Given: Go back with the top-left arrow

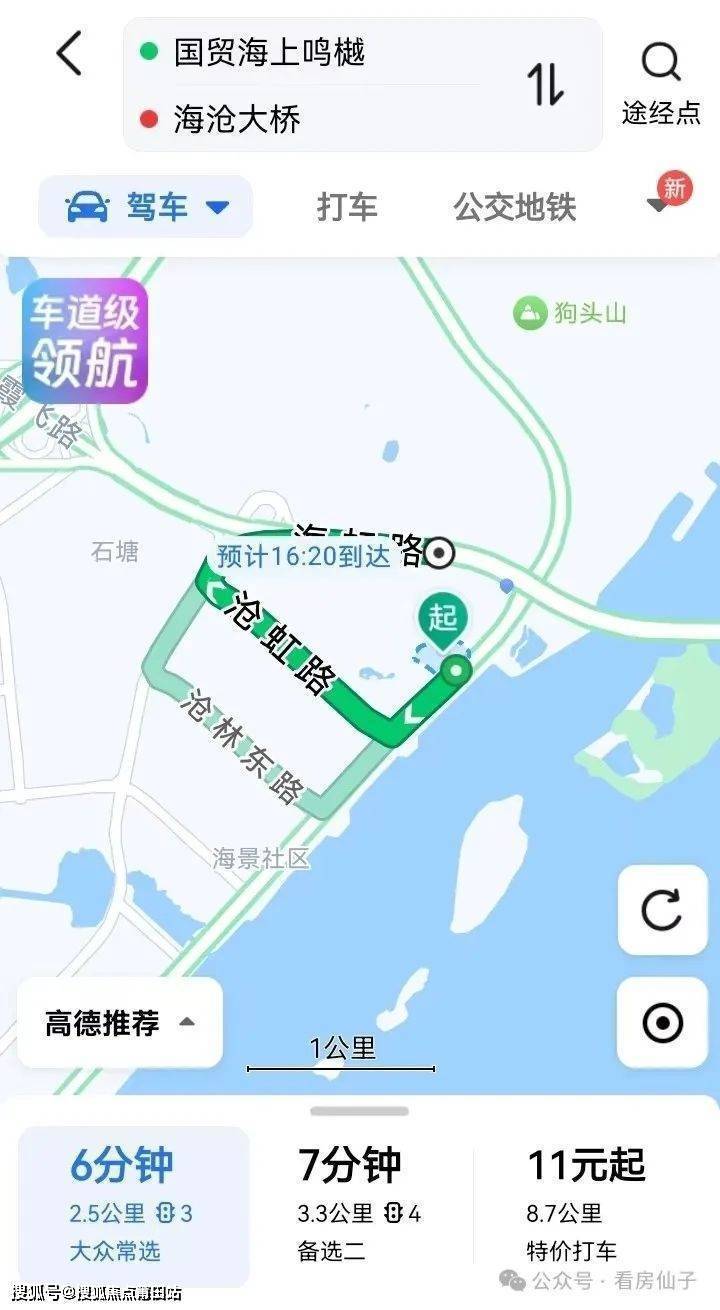Looking at the screenshot, I should 68,53.
